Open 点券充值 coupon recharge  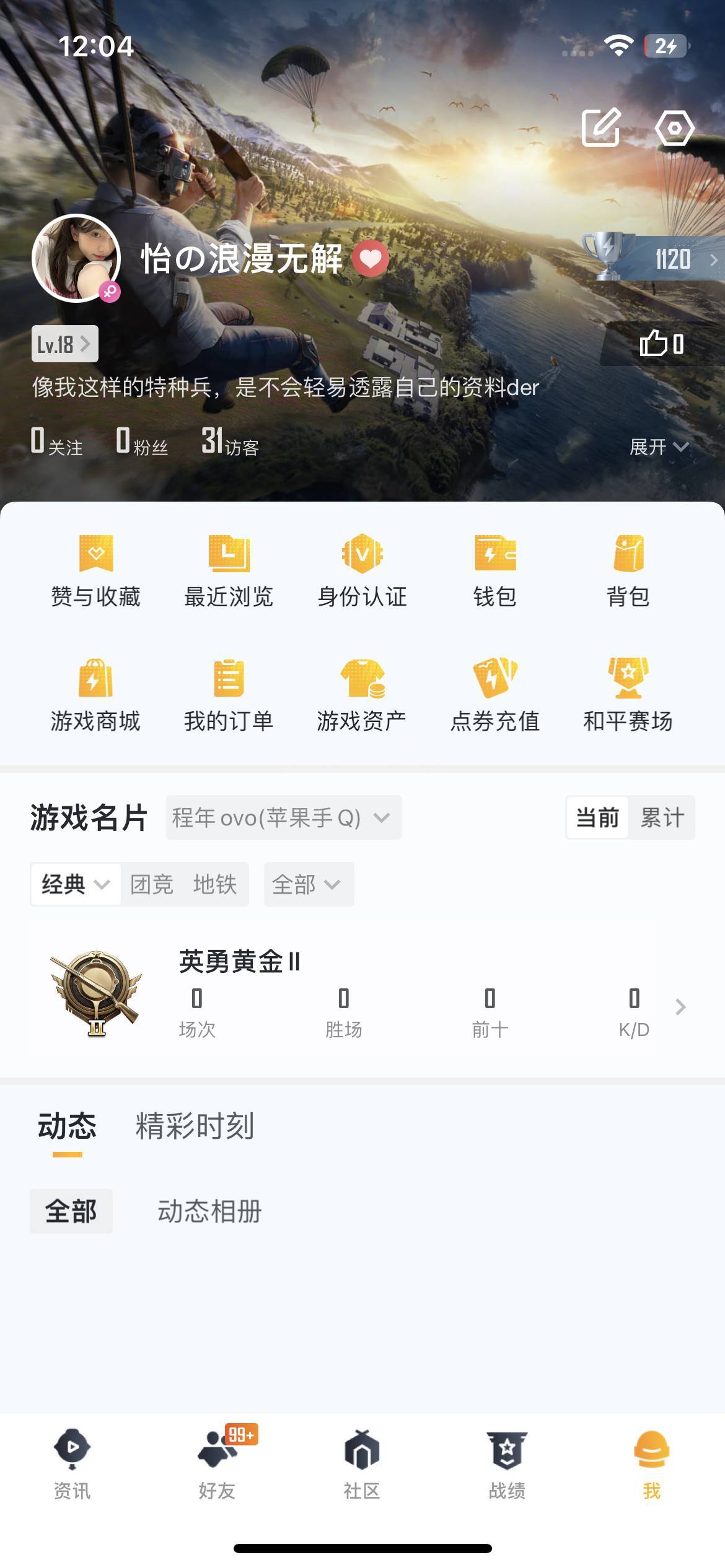pyautogui.click(x=495, y=695)
